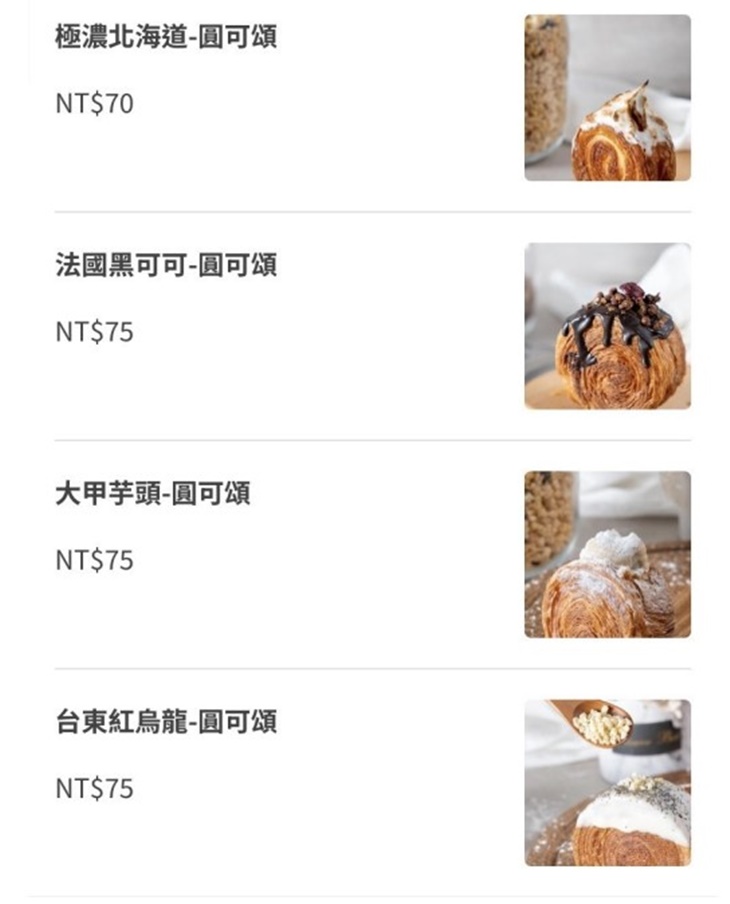The image size is (730, 904).
Task: Select 法國黑可可-圓可頌 from the menu
Action: click(166, 266)
